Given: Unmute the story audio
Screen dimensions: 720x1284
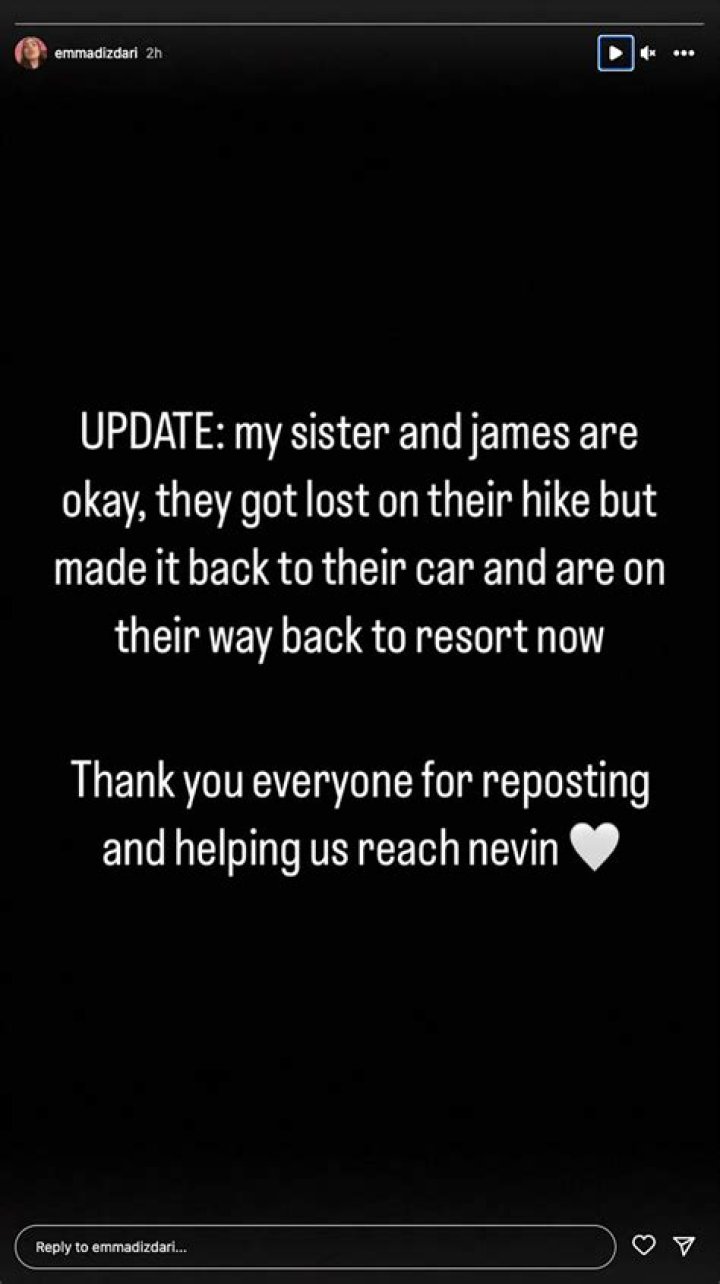Looking at the screenshot, I should (648, 53).
